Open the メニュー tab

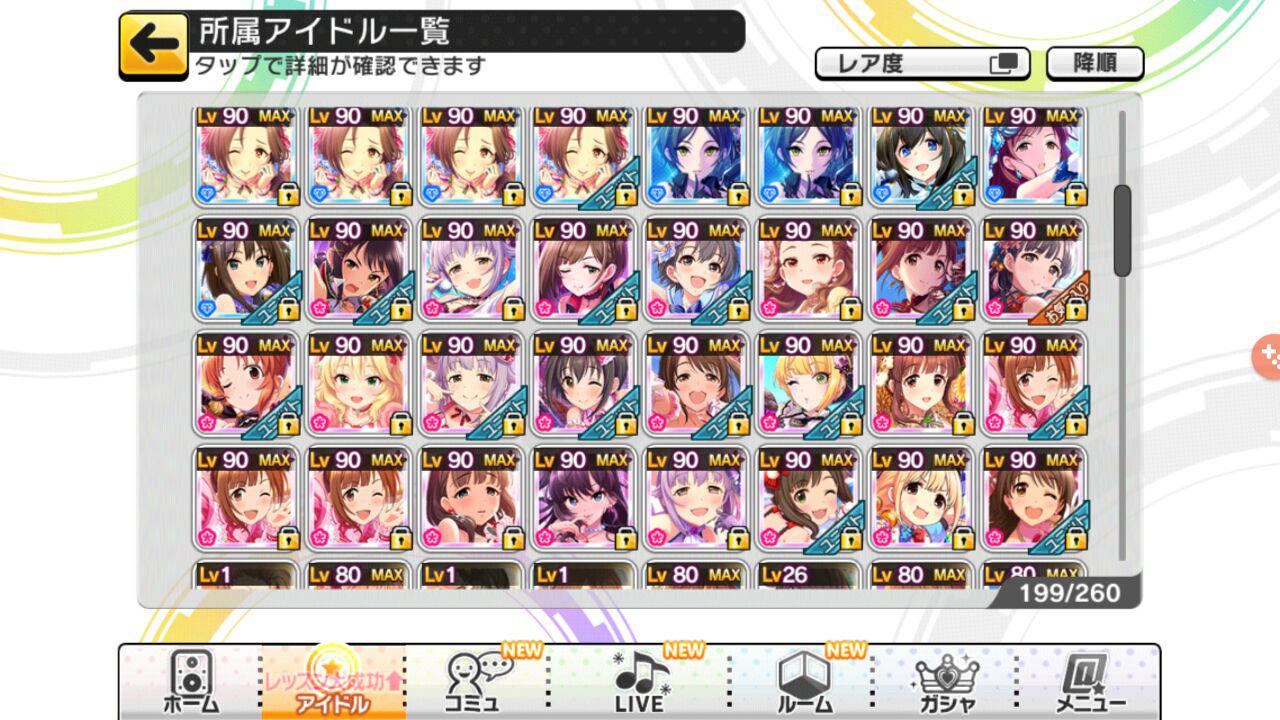click(x=1090, y=682)
